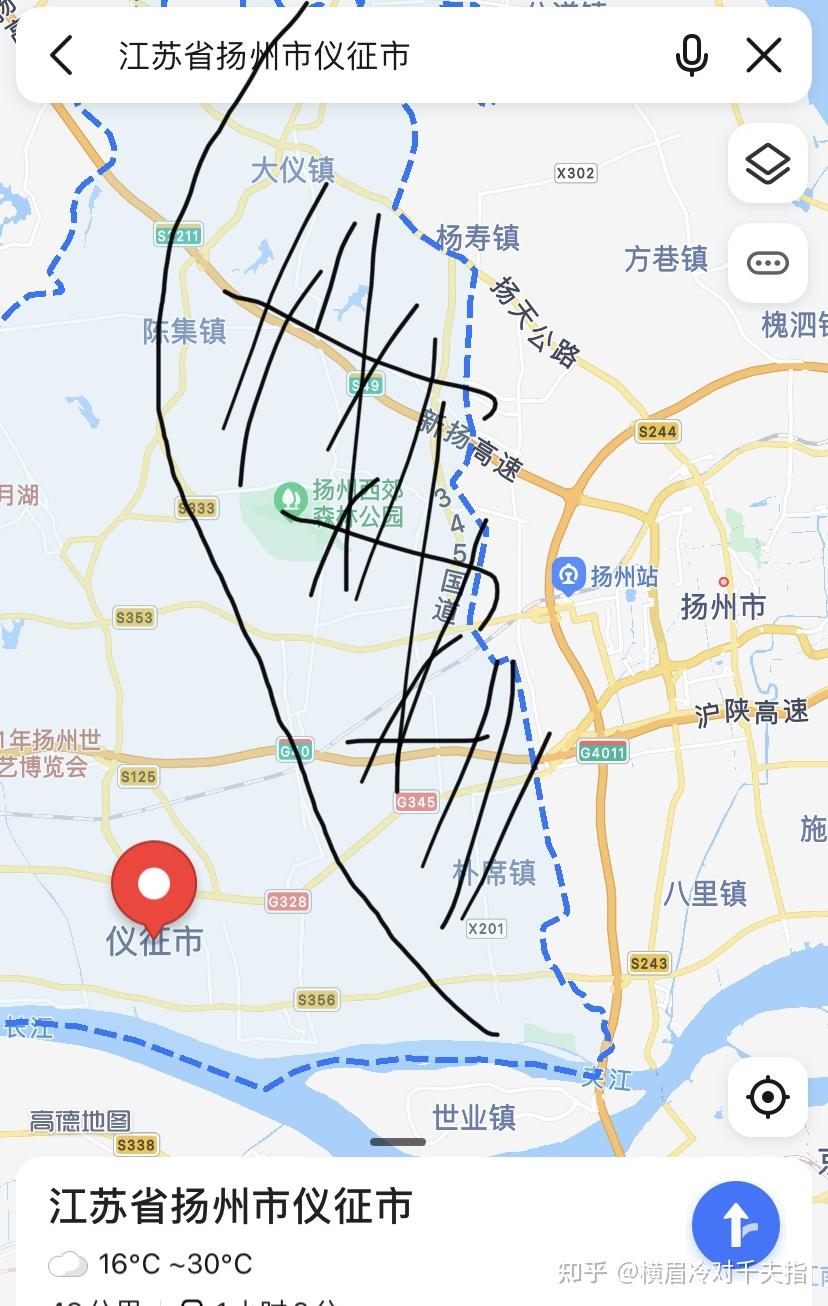Tap the 朴席镇 town label
828x1306 pixels.
(497, 871)
